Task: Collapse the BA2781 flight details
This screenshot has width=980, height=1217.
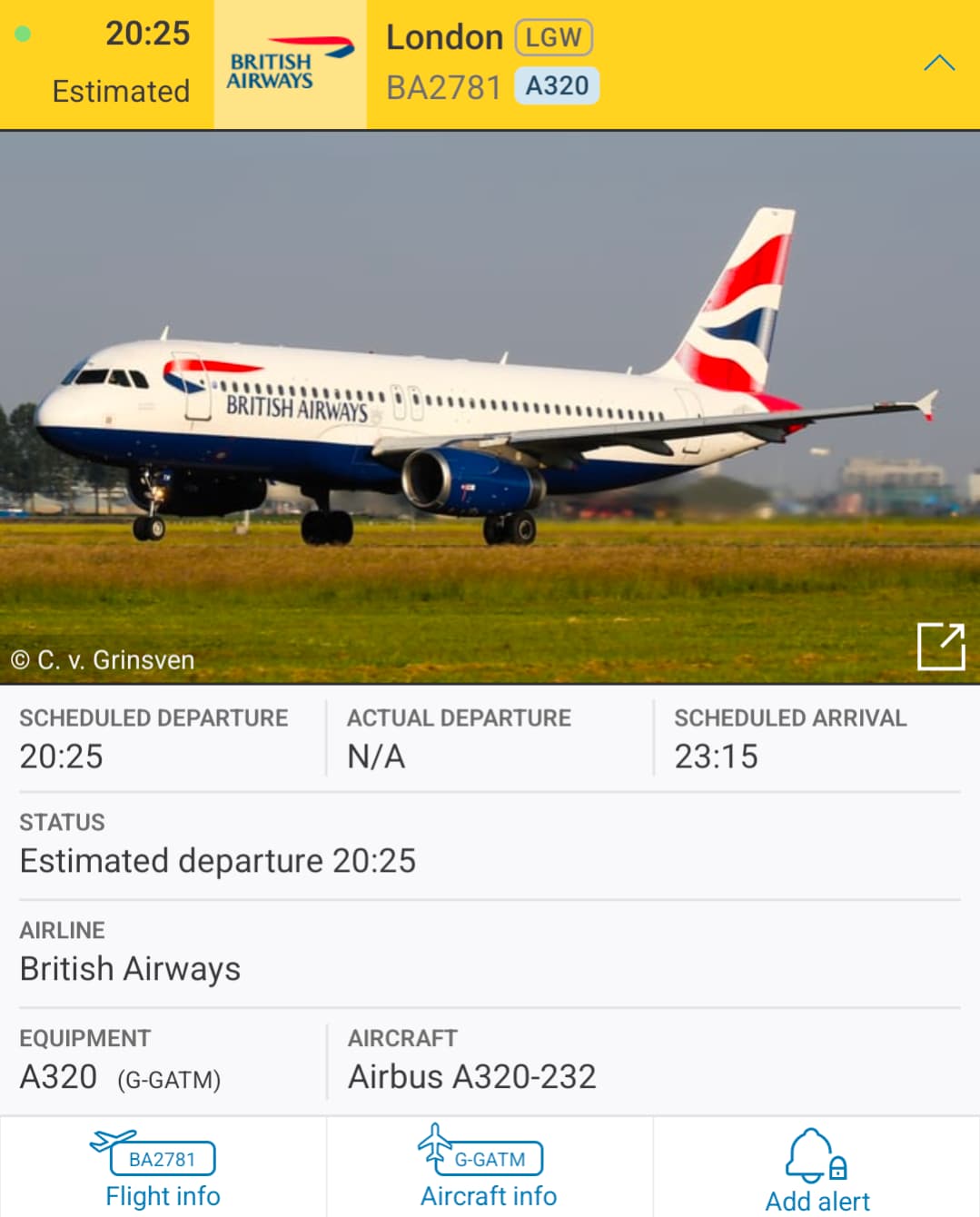Action: [938, 63]
